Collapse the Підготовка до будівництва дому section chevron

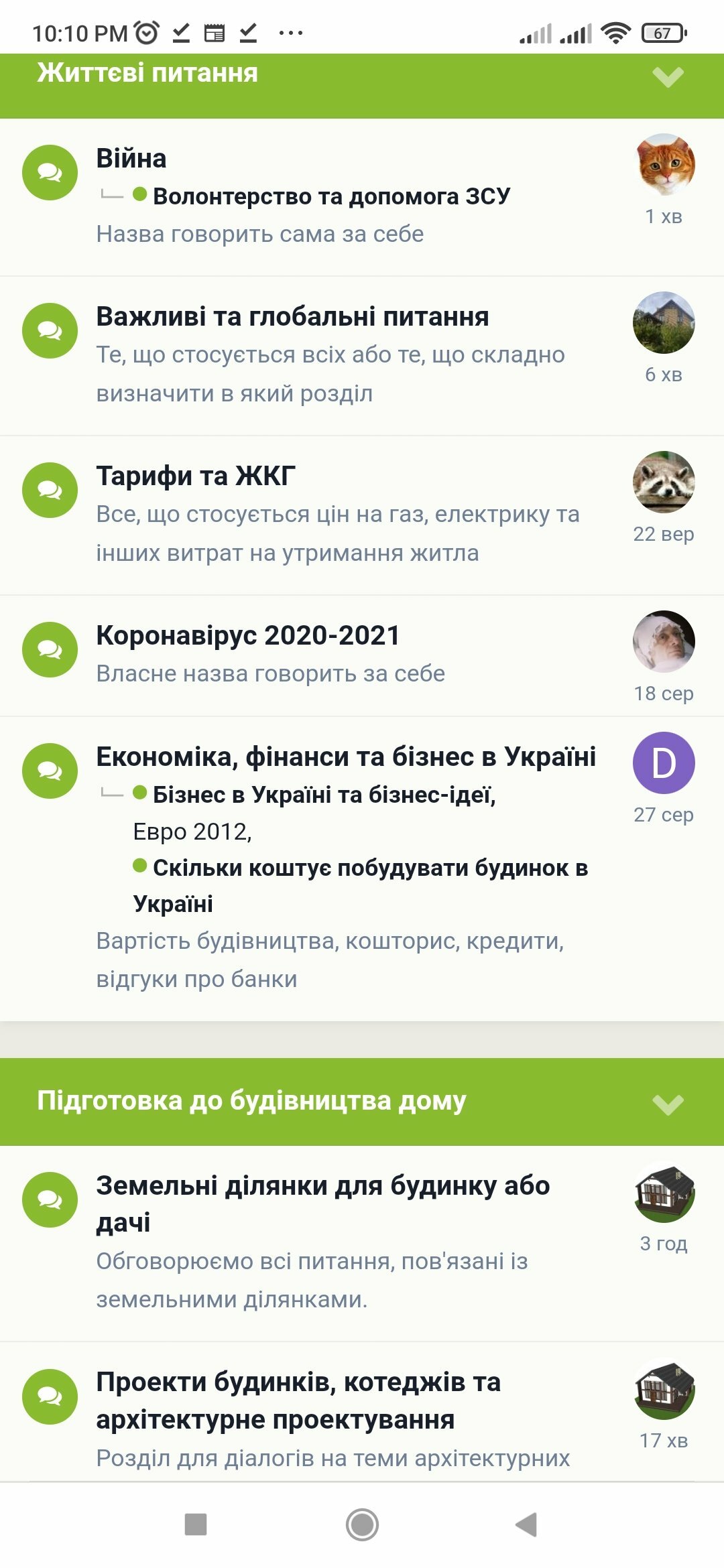point(668,1104)
